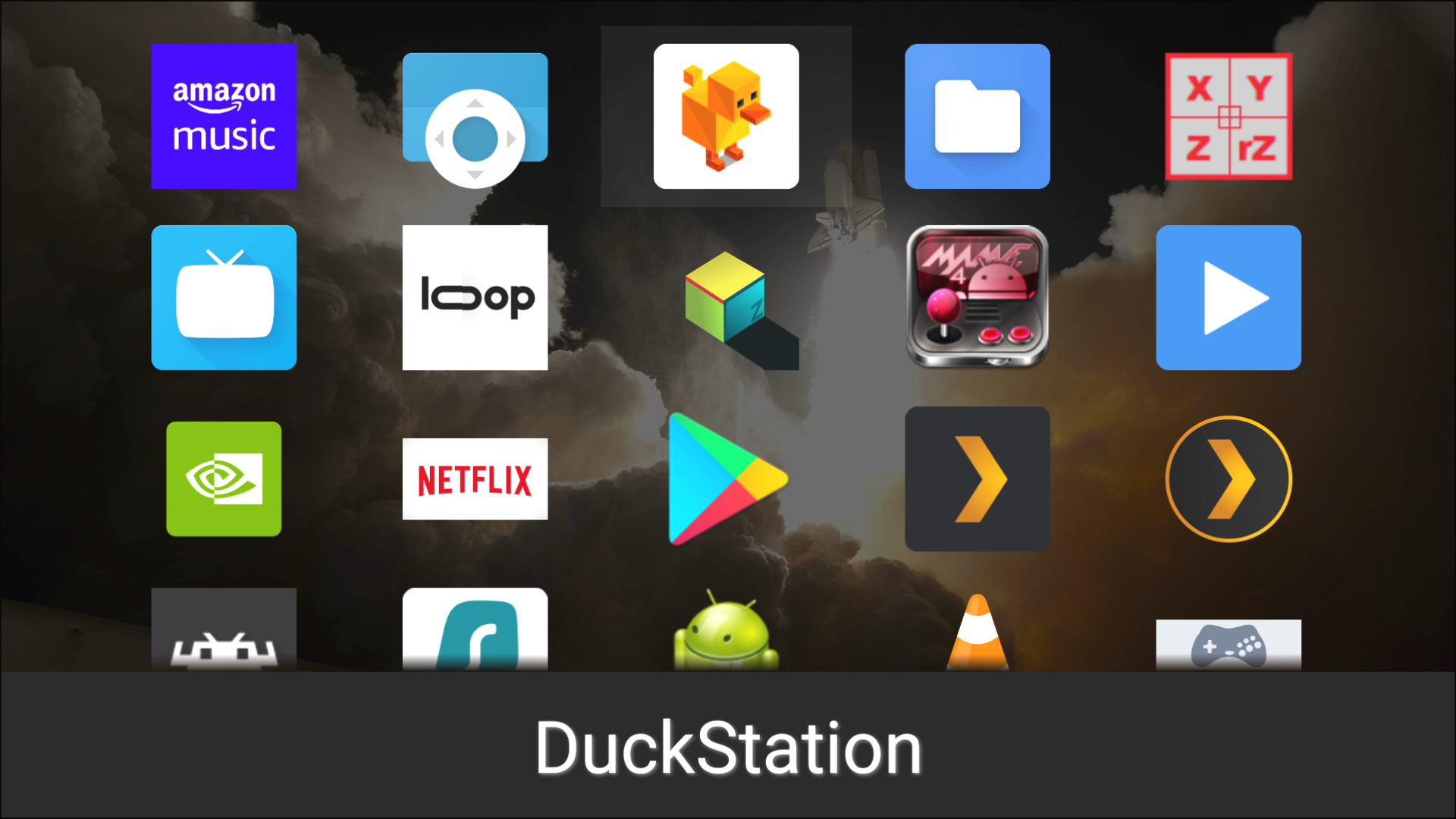This screenshot has height=819, width=1456.
Task: Launch the XYZ rZ app
Action: pos(1228,116)
